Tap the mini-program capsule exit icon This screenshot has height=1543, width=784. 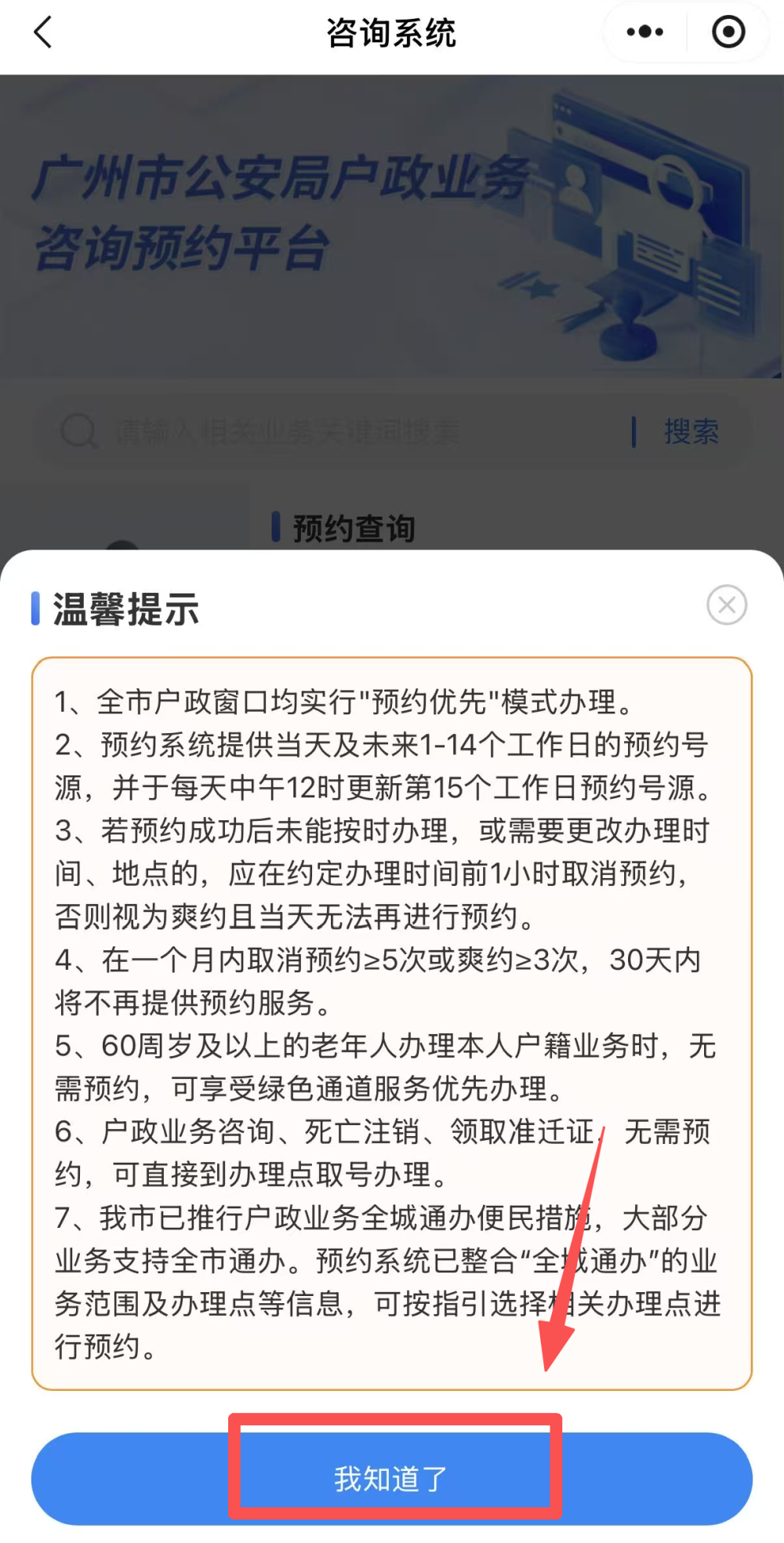coord(728,31)
